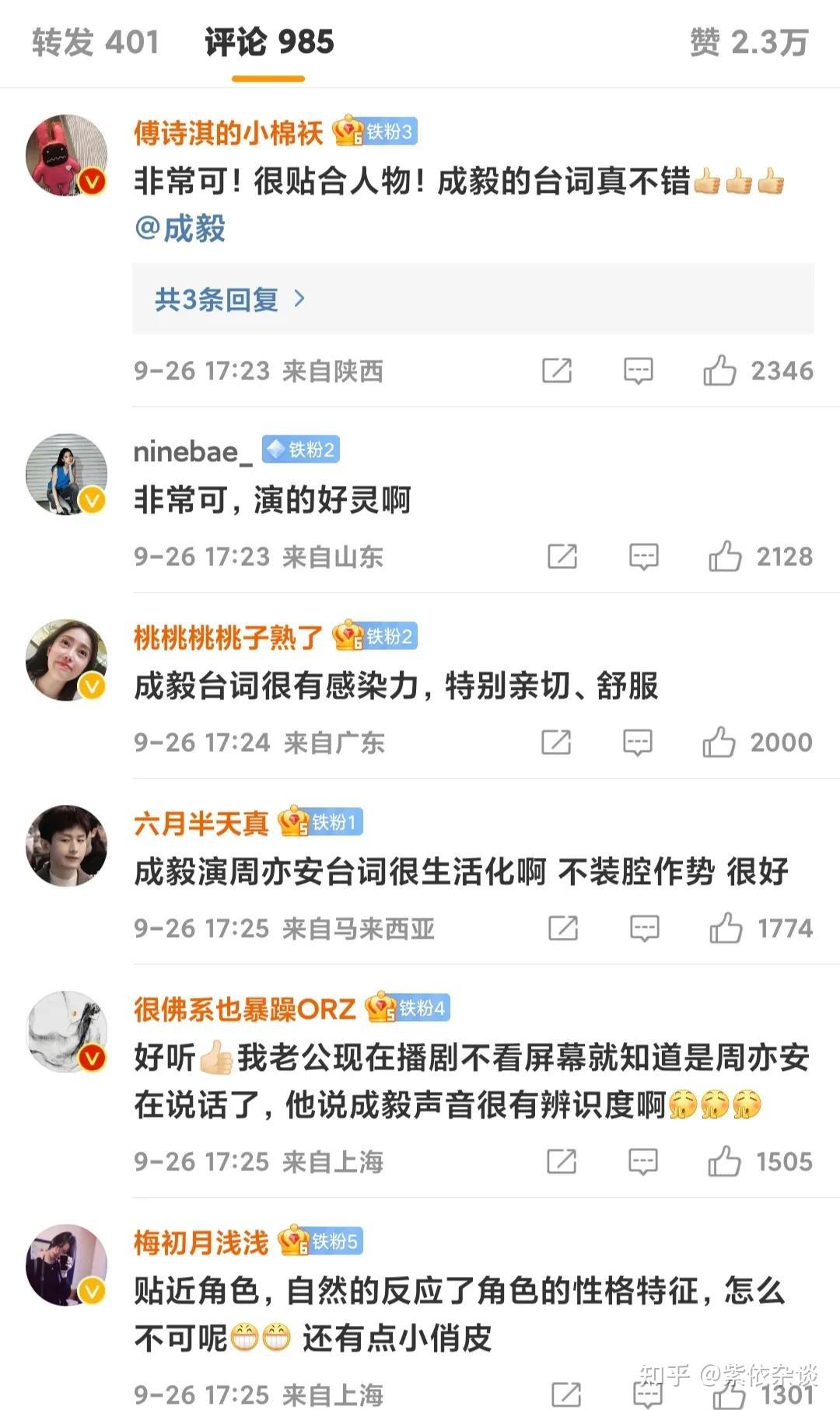Visit 六月半天真's profile via avatar

coord(67,845)
